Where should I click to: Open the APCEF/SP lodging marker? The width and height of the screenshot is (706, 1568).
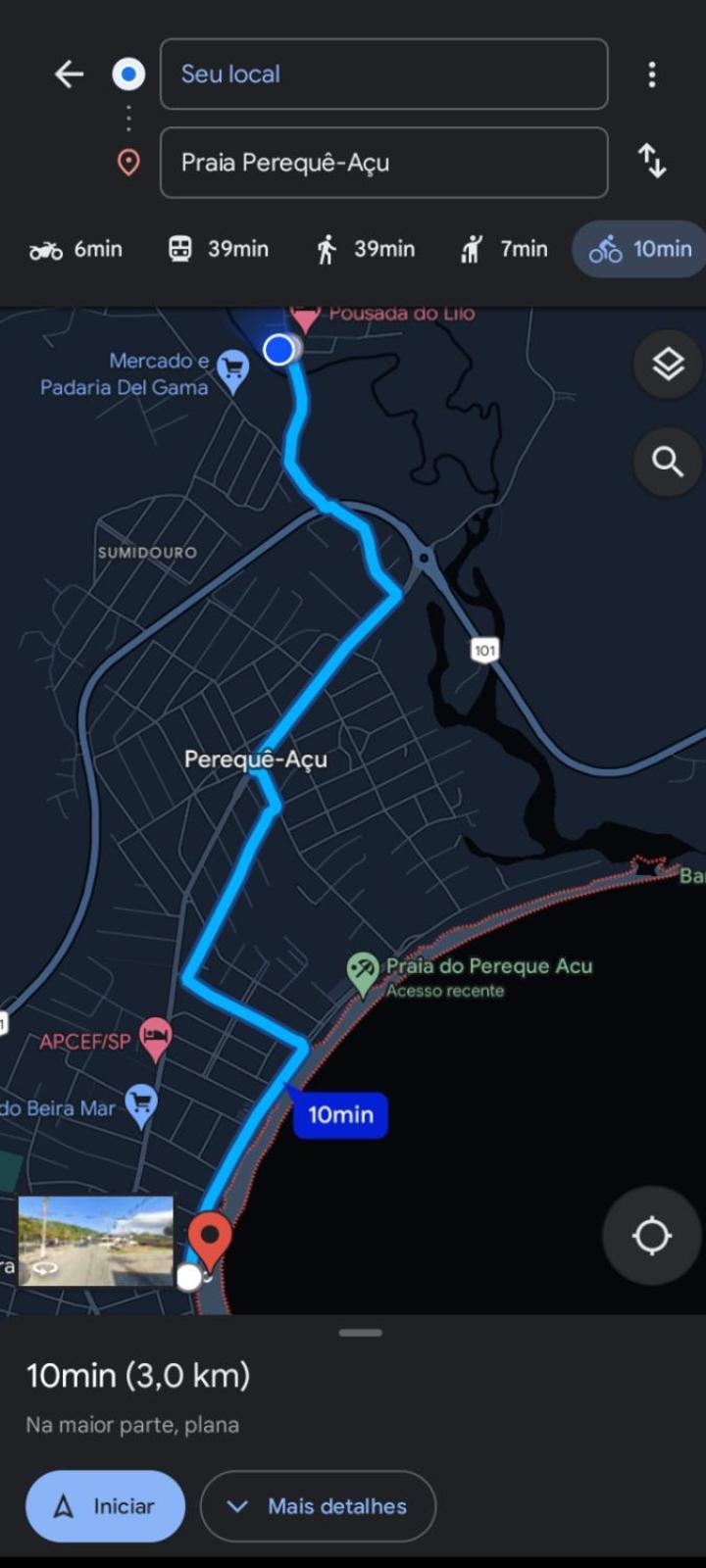pyautogui.click(x=156, y=1039)
